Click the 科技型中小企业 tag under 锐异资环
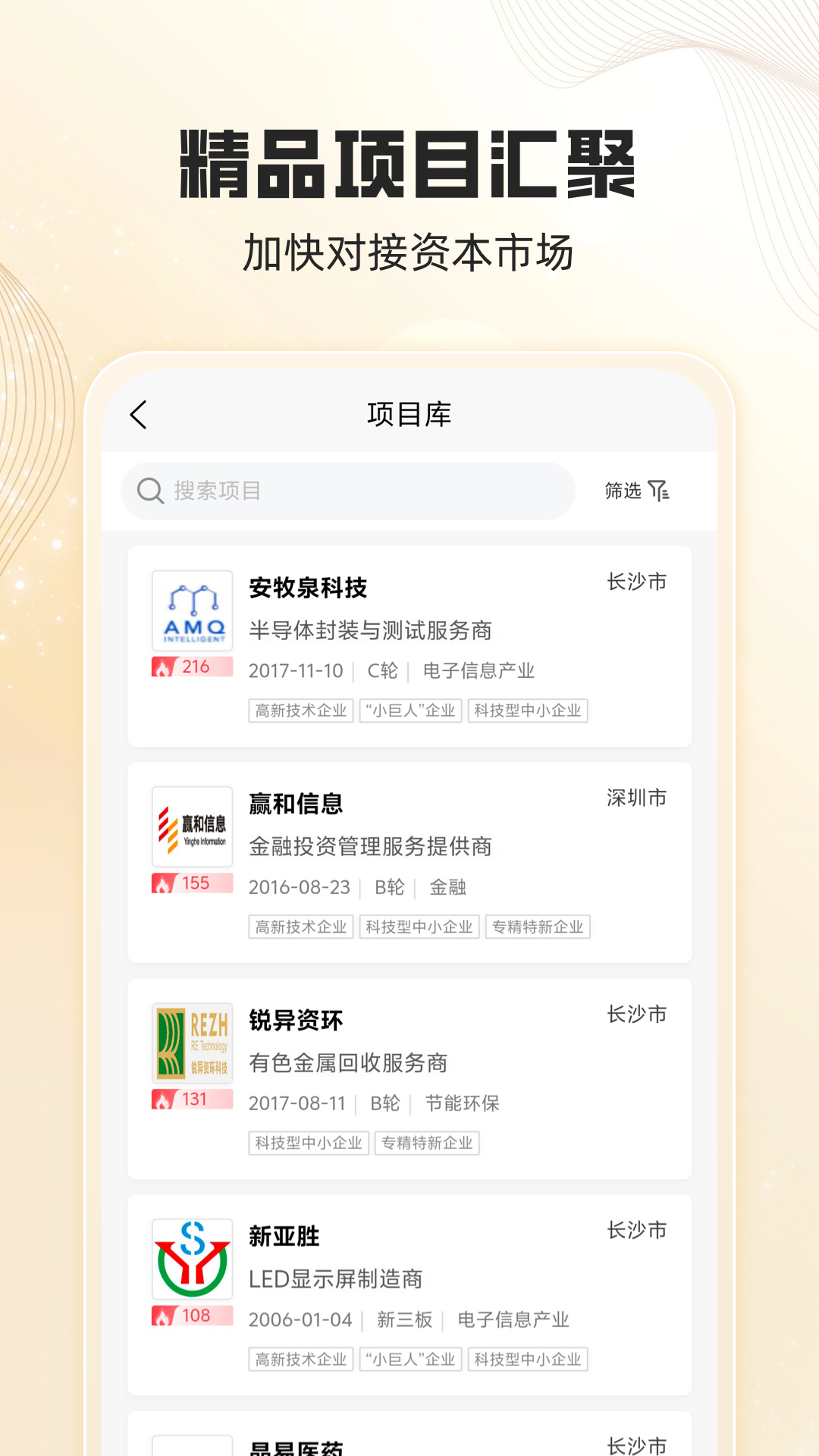Screen dimensions: 819x1456 coord(308,1143)
